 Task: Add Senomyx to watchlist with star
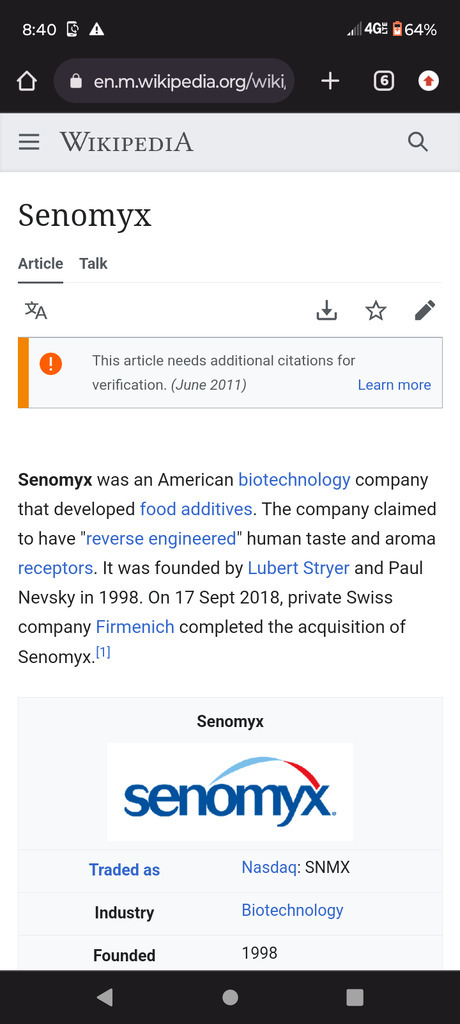tap(376, 310)
